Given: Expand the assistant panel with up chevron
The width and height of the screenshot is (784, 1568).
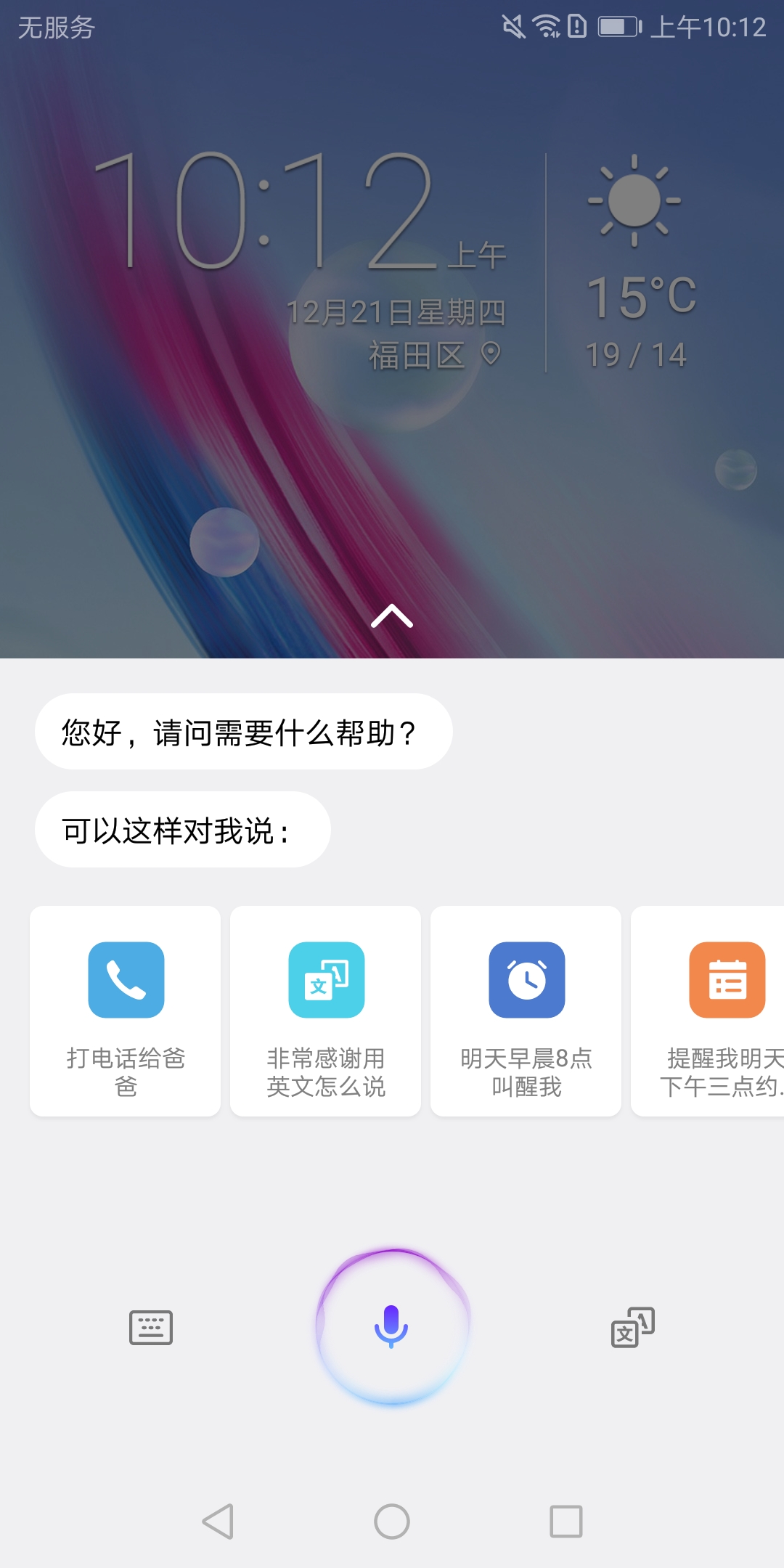Looking at the screenshot, I should (392, 616).
